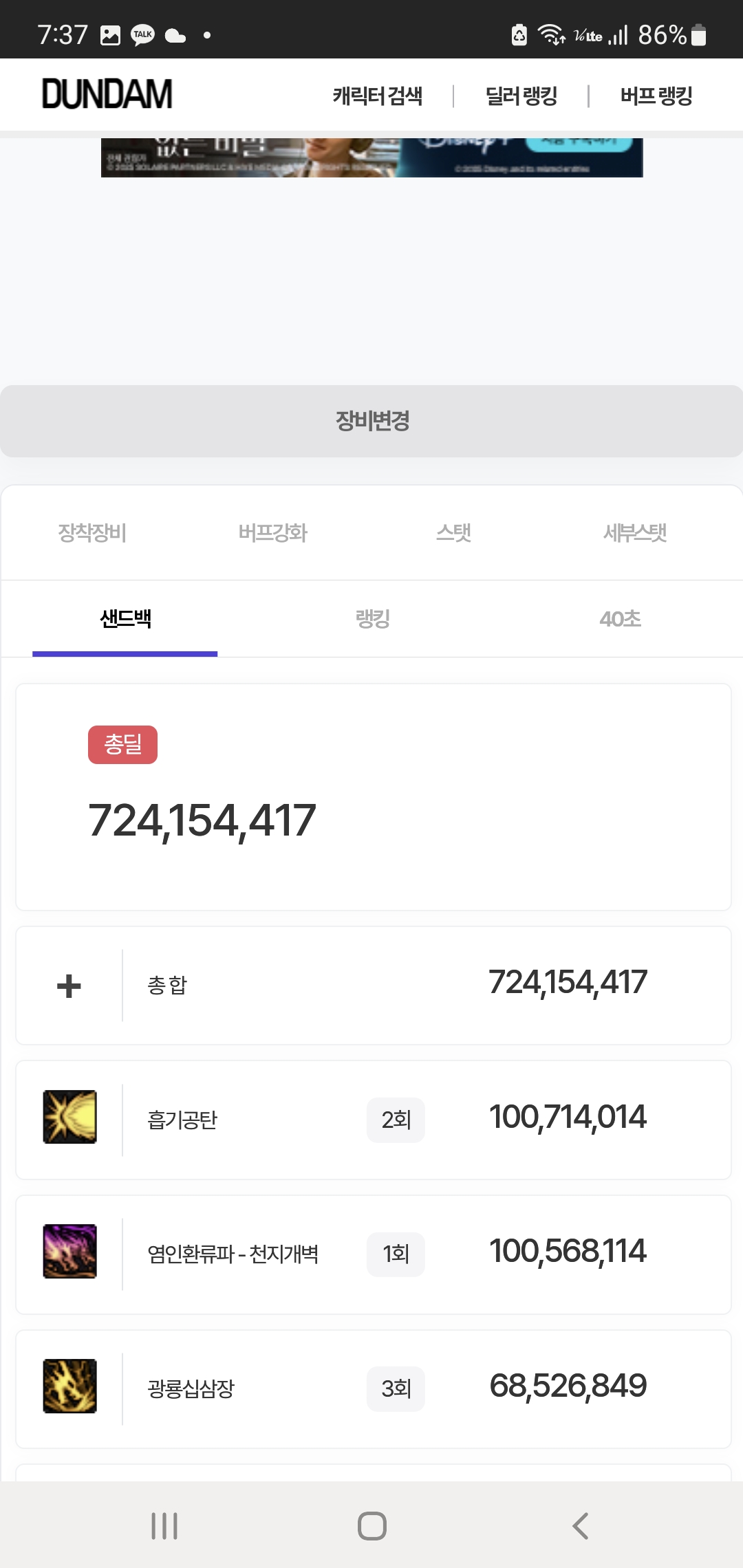
Task: Switch to the 버프강화 tab
Action: click(x=272, y=532)
